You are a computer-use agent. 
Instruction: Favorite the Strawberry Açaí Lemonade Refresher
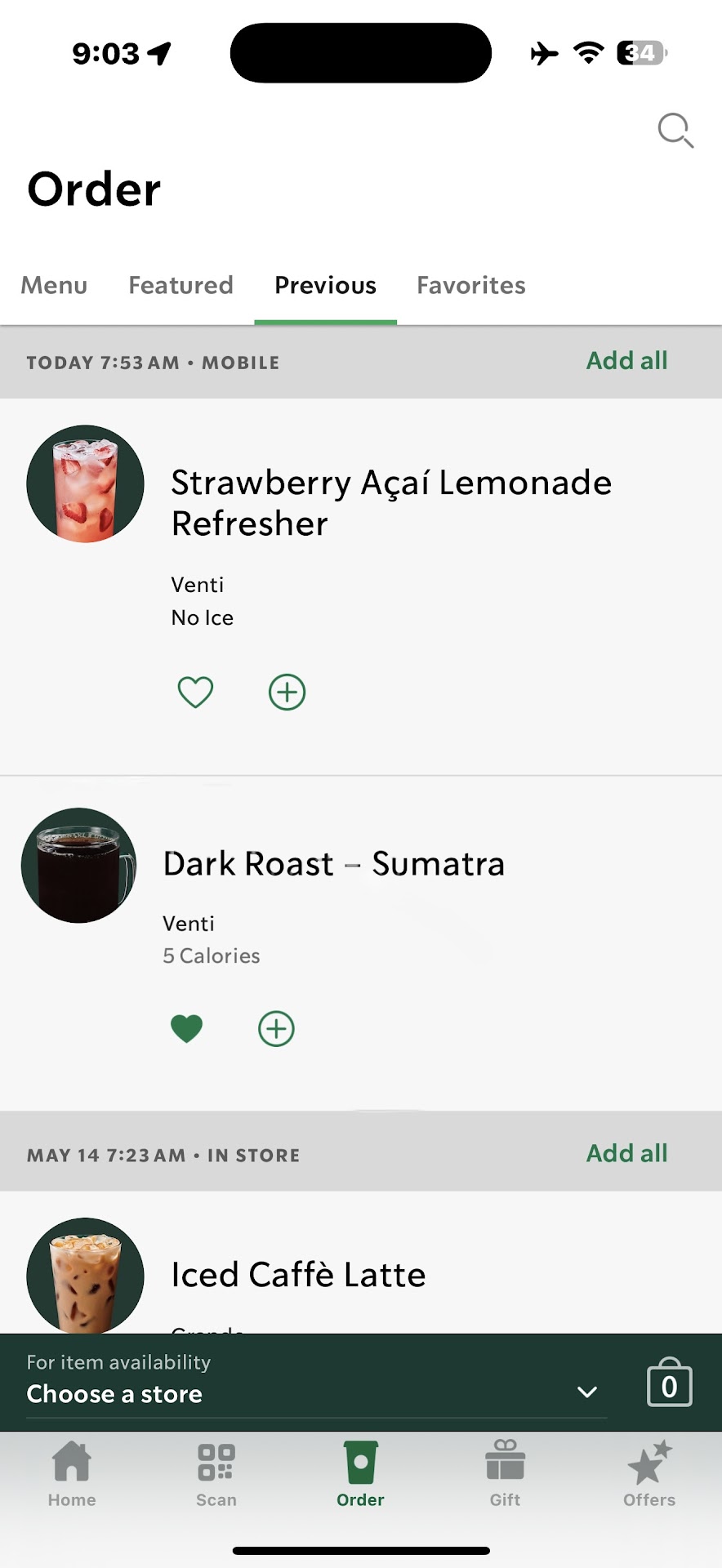pos(195,693)
